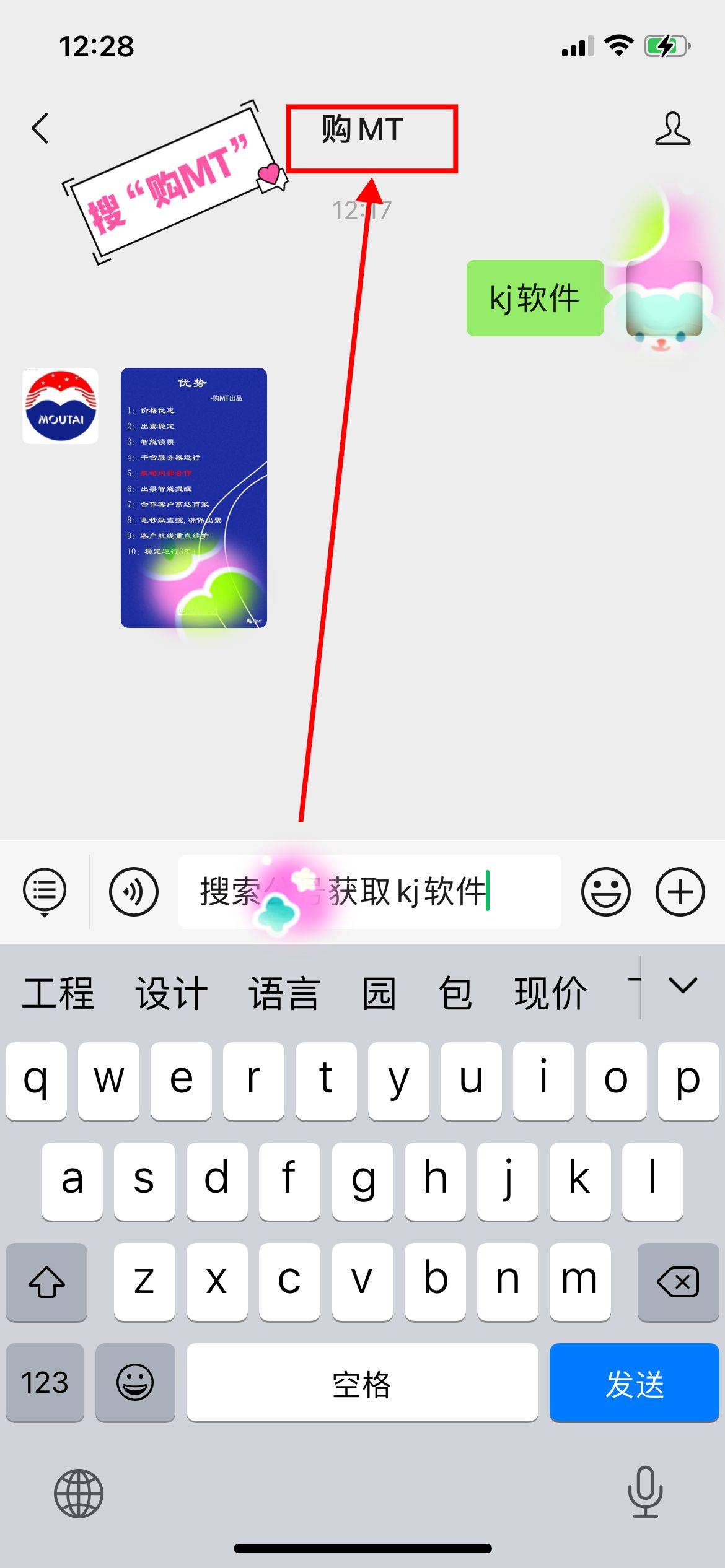Open the 优势 image message
Viewport: 725px width, 1568px height.
(193, 497)
